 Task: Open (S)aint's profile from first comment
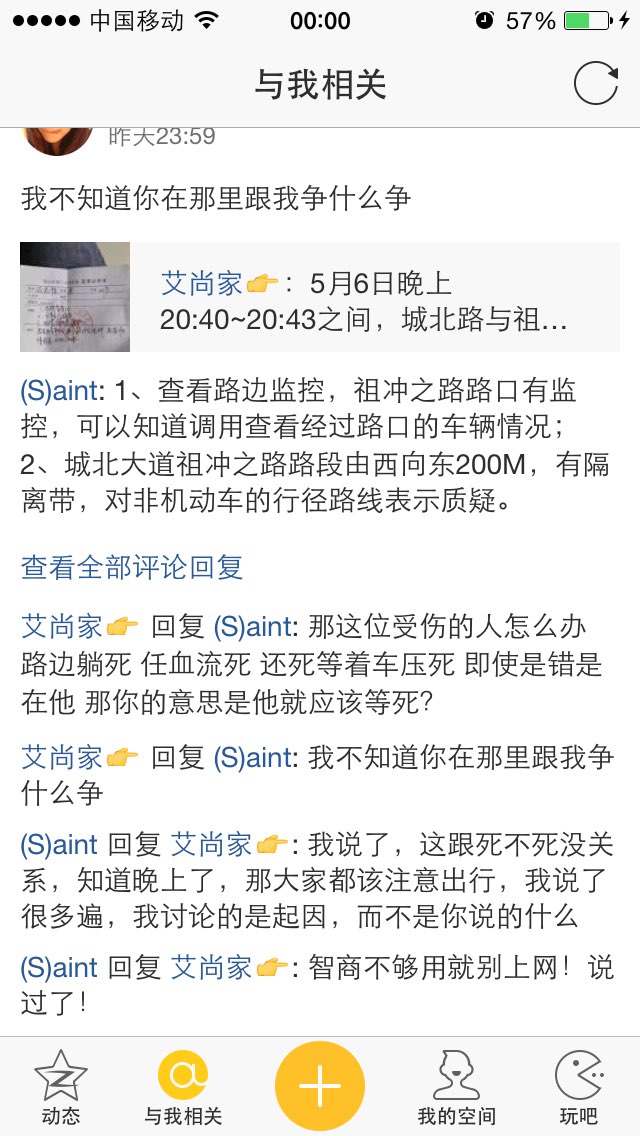[59, 391]
